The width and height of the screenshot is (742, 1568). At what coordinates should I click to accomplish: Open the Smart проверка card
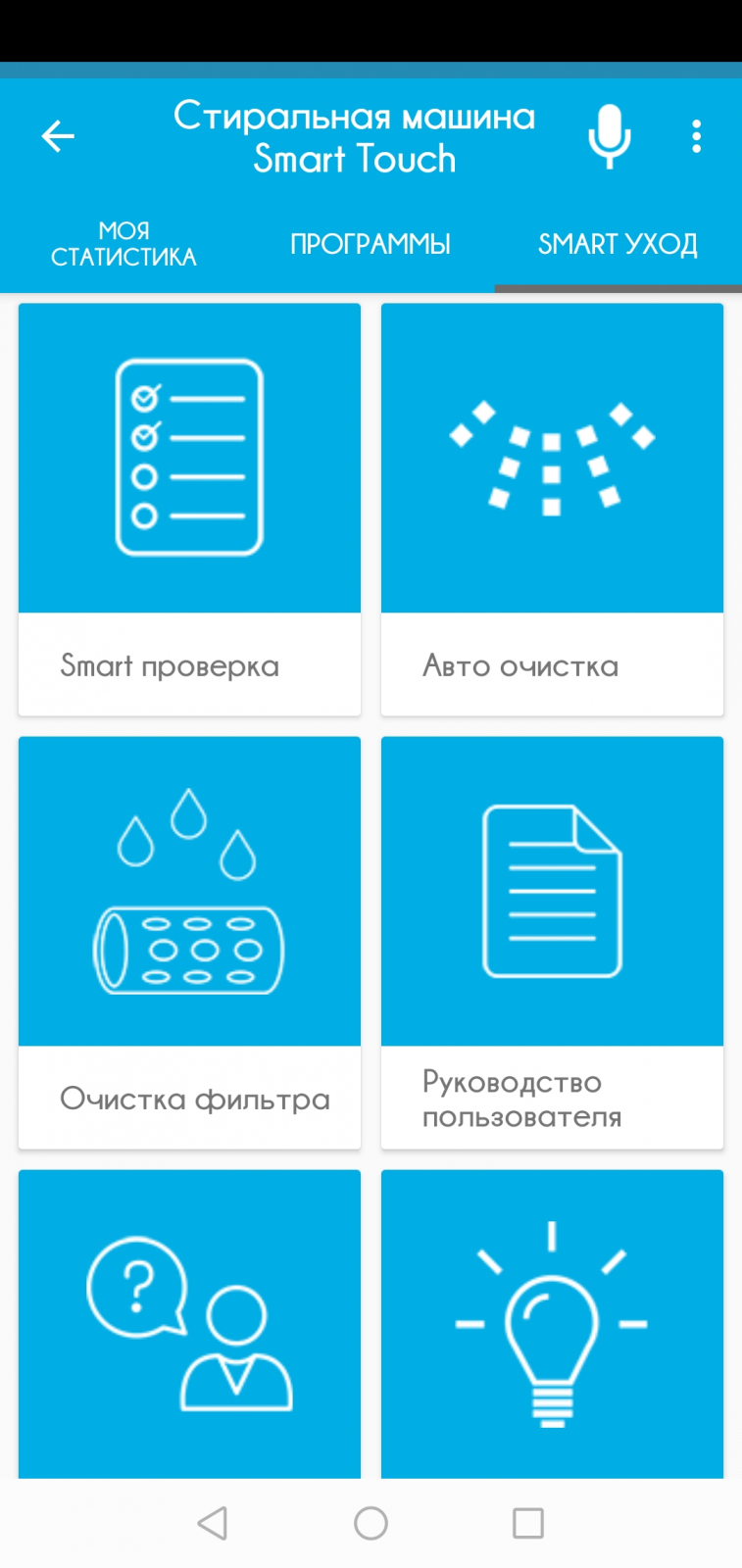(x=189, y=509)
